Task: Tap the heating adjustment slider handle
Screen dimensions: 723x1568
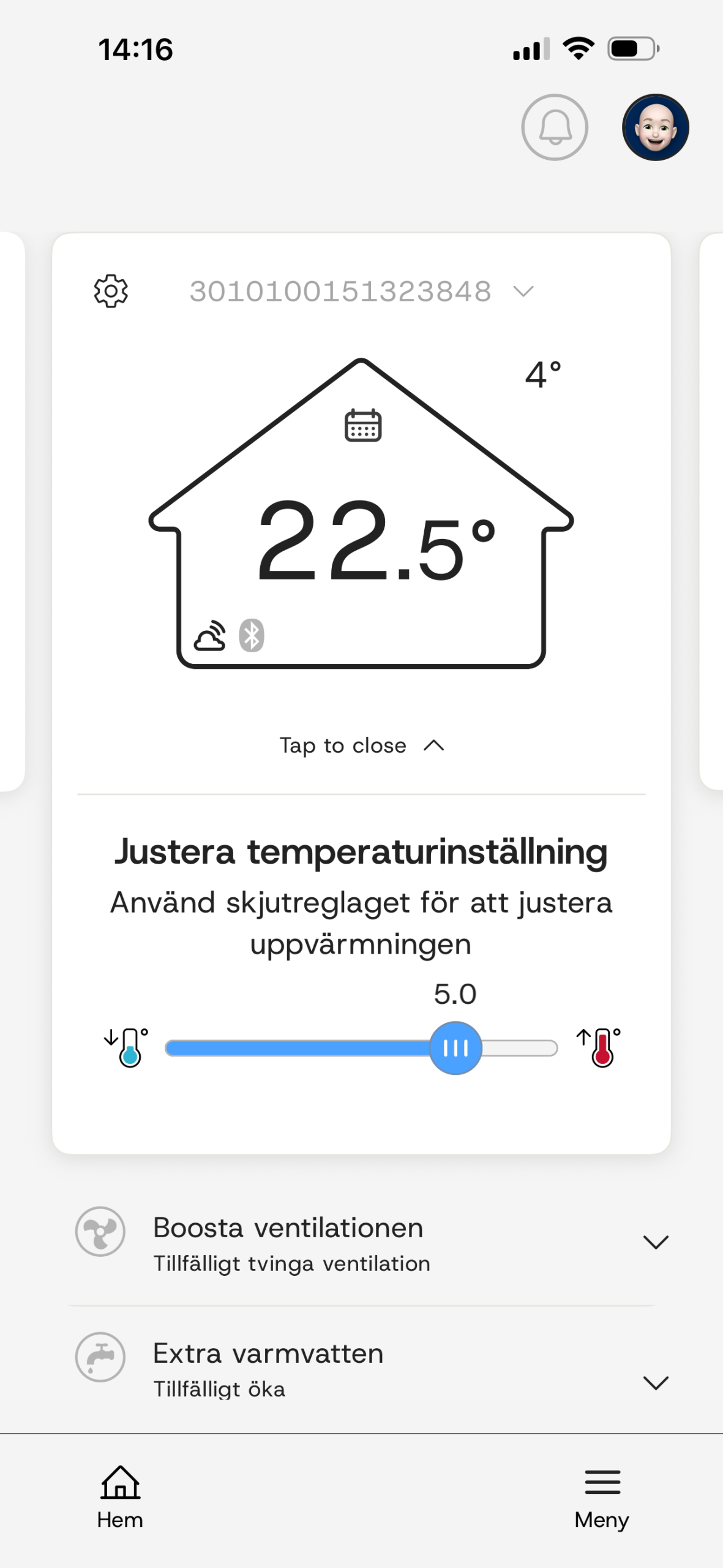Action: [455, 1048]
